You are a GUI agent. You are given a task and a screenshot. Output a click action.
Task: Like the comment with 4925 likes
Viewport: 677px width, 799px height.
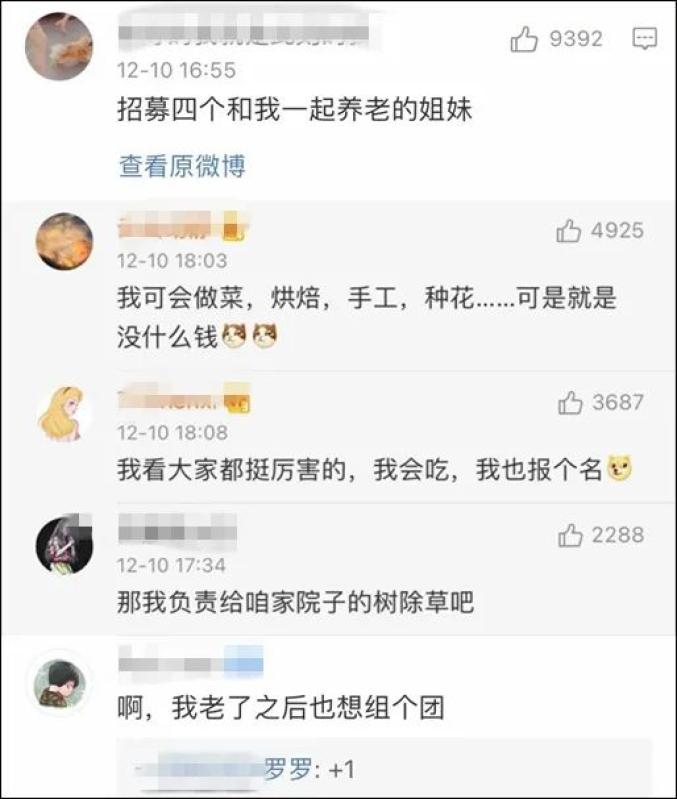570,232
